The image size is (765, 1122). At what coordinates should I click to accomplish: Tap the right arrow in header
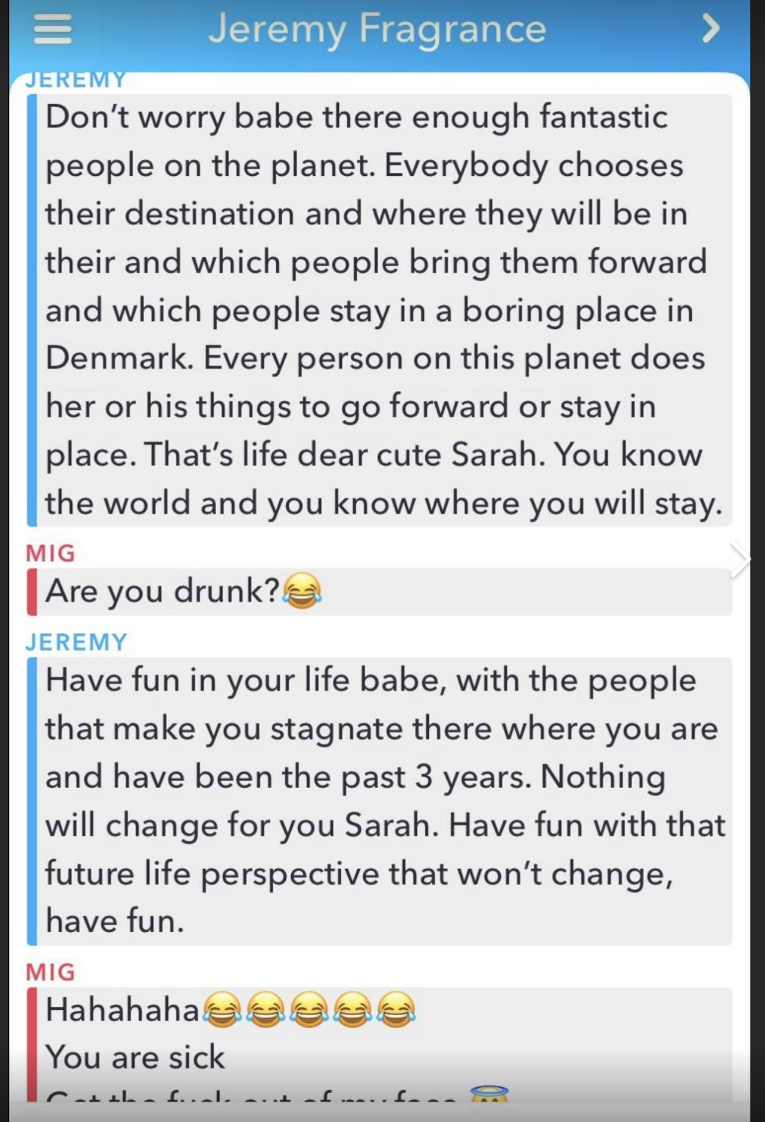coord(710,30)
